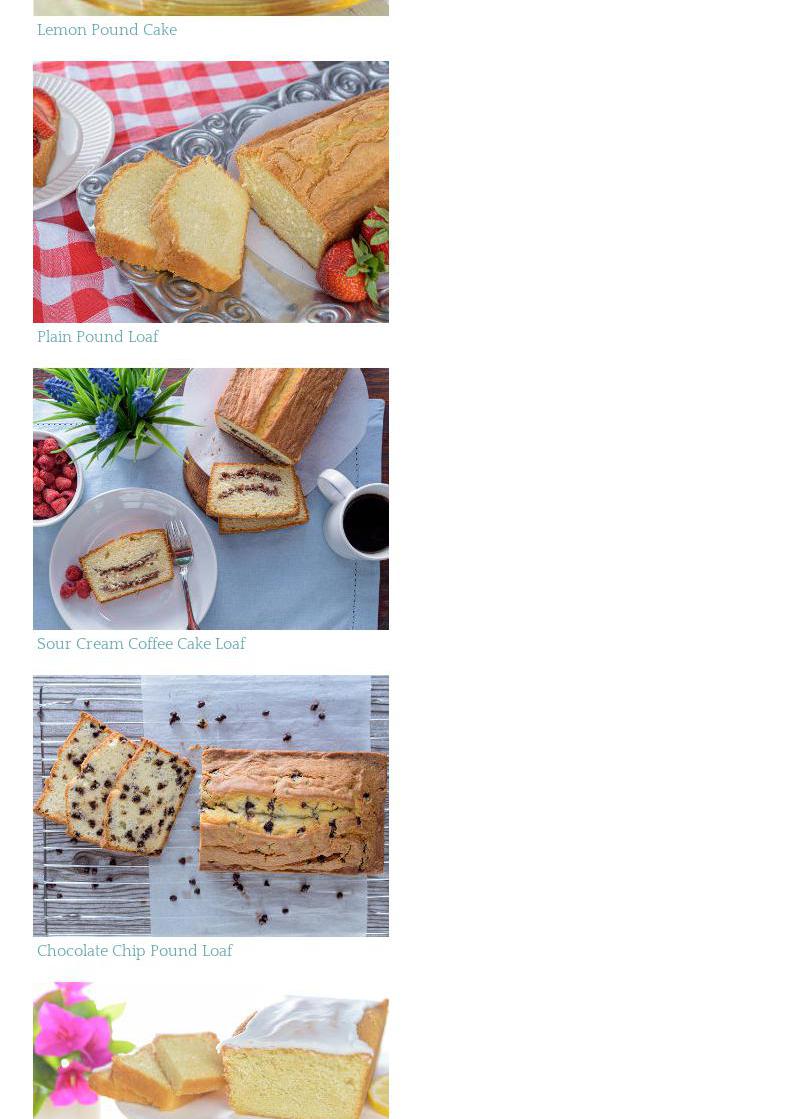View the Sour Cream Coffee Cake Loaf image
Viewport: 785px width, 1119px height.
tap(210, 498)
